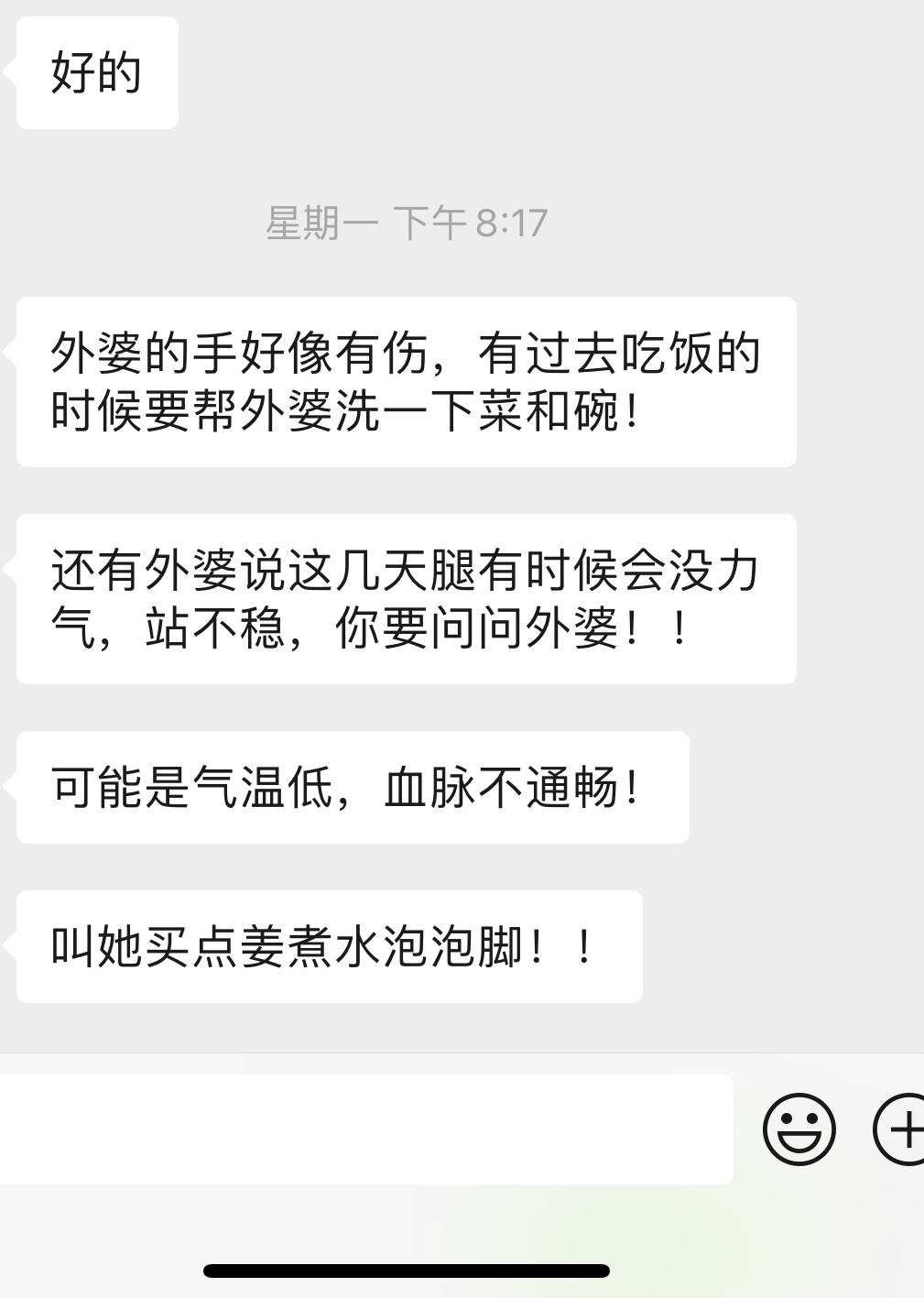Open the plus attachments menu

(x=902, y=1129)
